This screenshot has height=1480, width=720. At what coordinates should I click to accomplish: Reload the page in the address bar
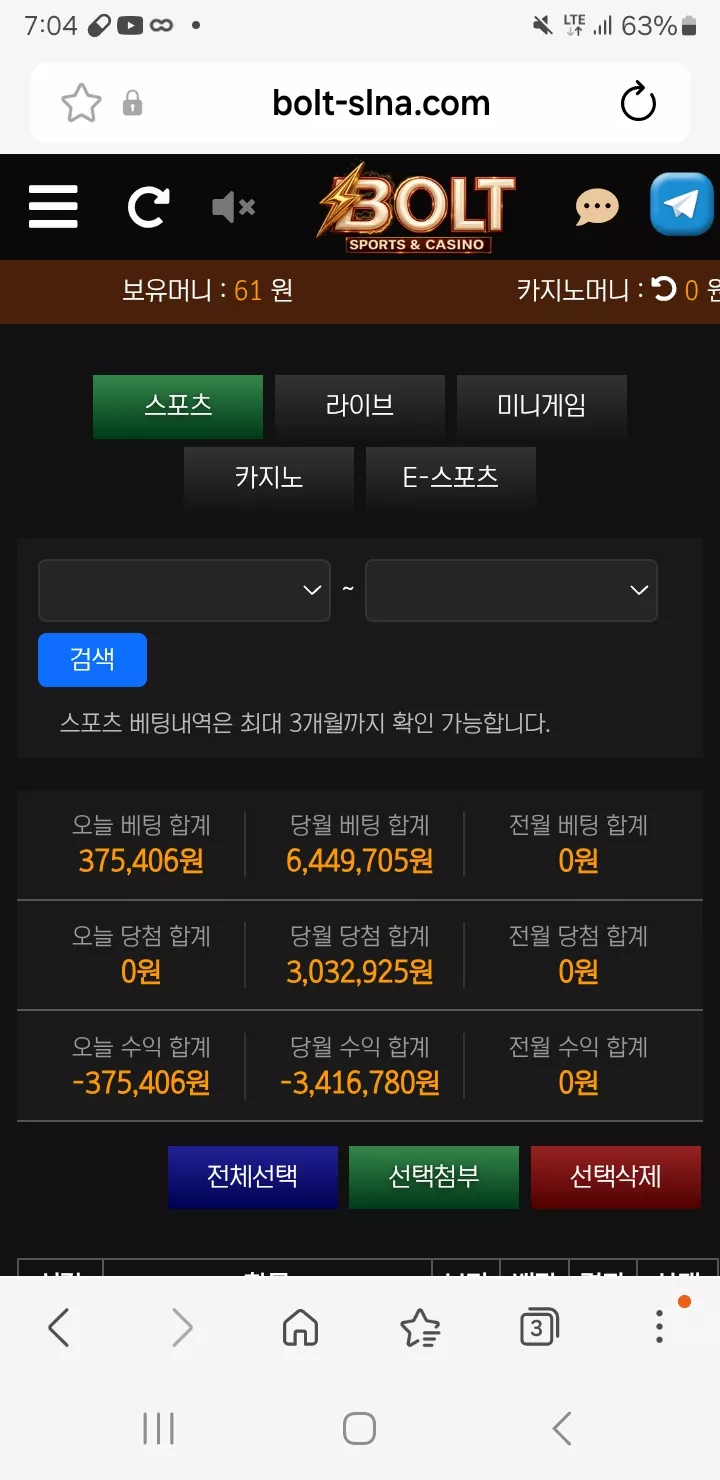click(x=638, y=103)
